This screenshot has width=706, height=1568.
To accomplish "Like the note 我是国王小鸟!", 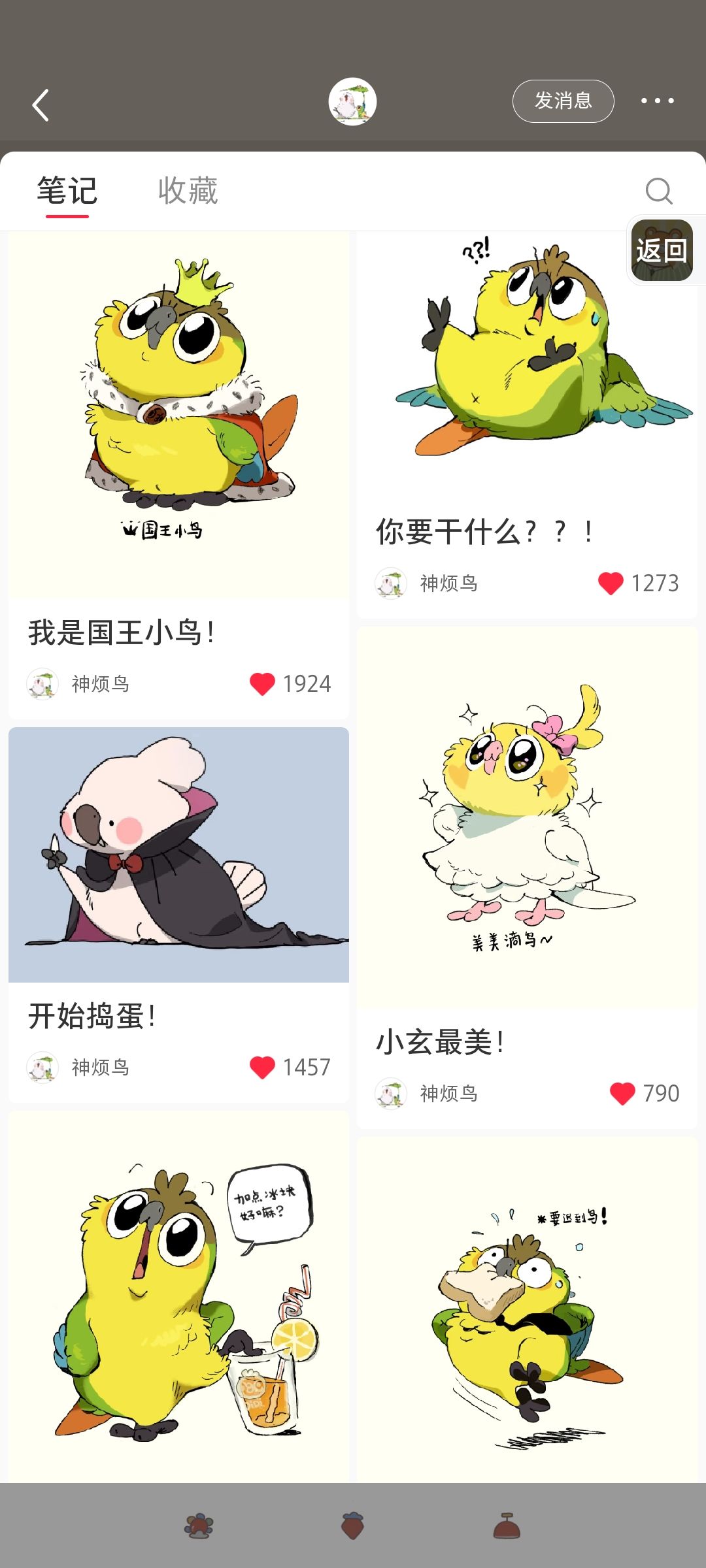I will coord(262,684).
